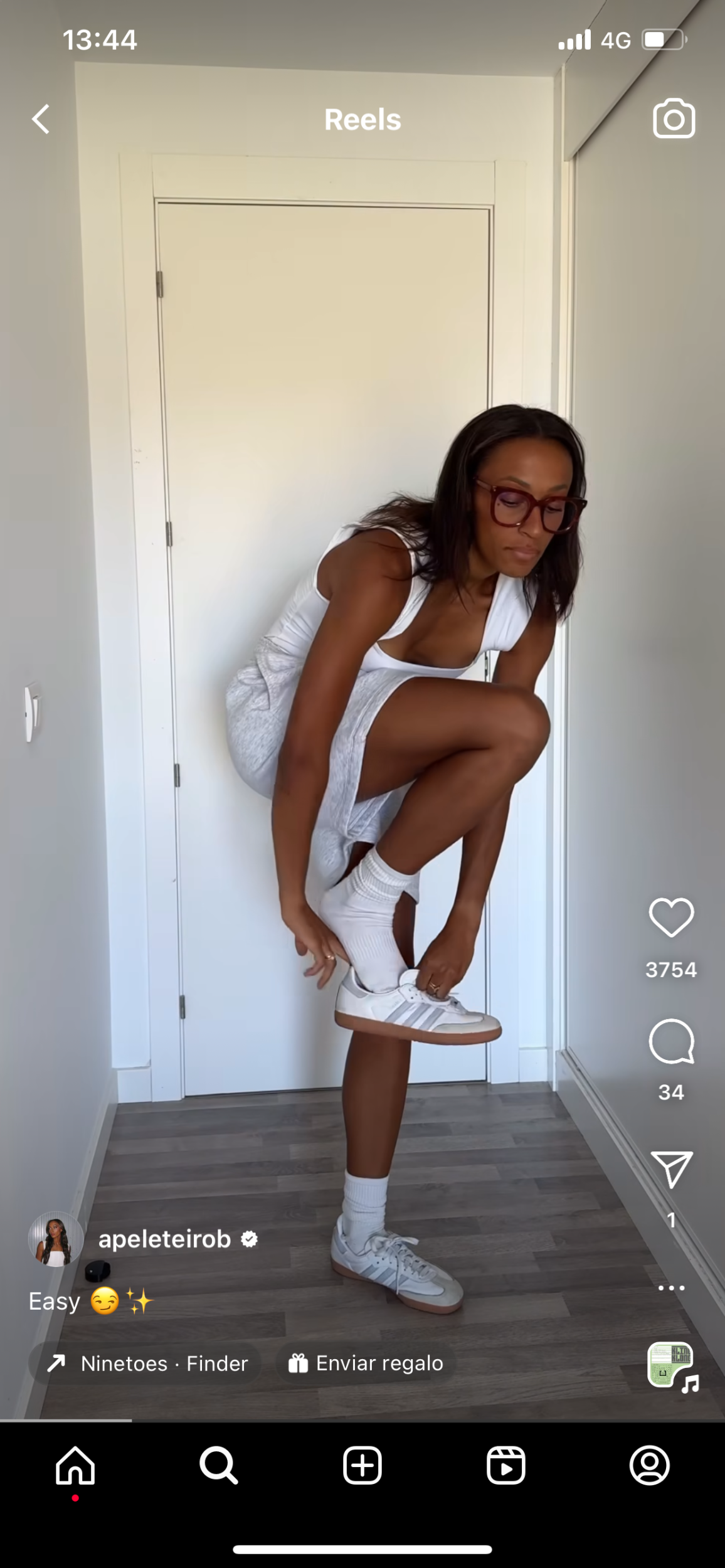Open the camera to create a reel
The width and height of the screenshot is (725, 1568).
(x=674, y=119)
